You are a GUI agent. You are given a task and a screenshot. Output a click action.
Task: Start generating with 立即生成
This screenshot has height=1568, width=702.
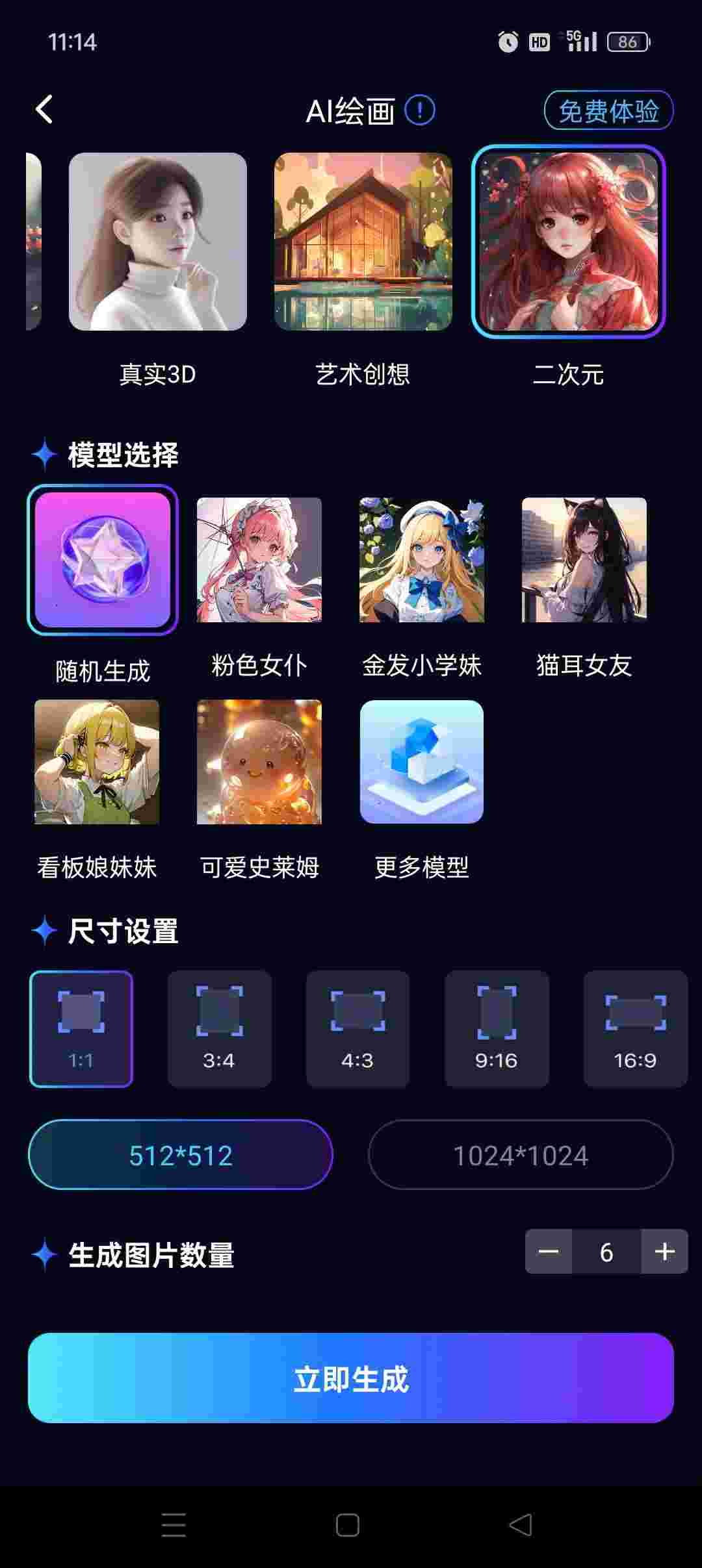tap(351, 1378)
